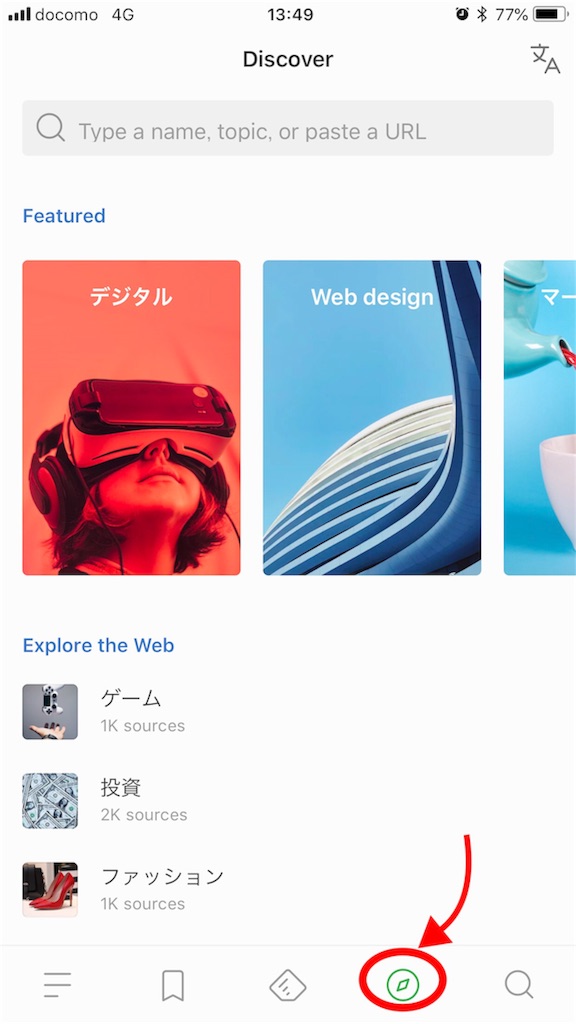Switch to the saved bookmarks tab
This screenshot has height=1024, width=576.
coord(173,985)
